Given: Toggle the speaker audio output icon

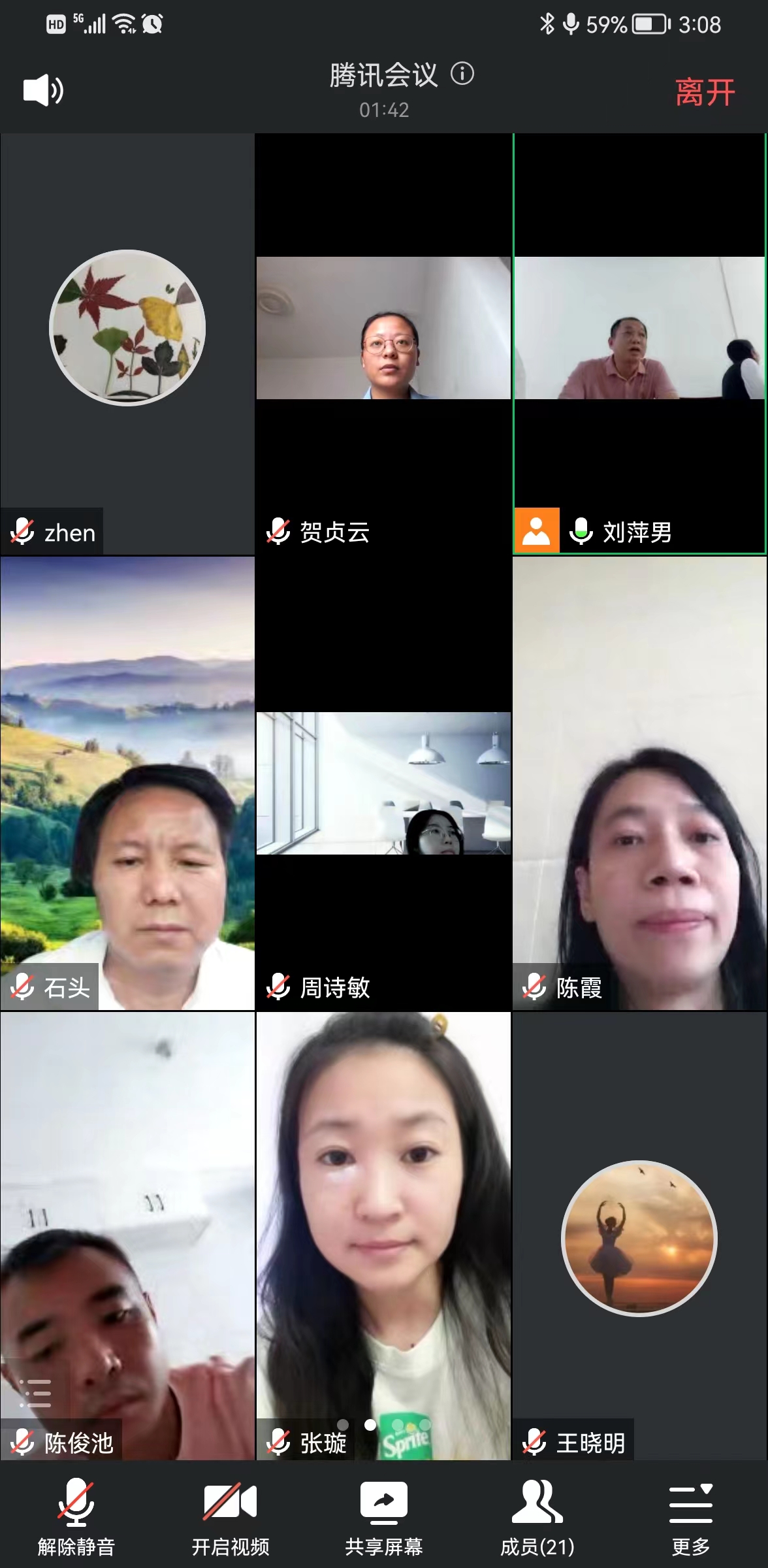Looking at the screenshot, I should point(43,90).
